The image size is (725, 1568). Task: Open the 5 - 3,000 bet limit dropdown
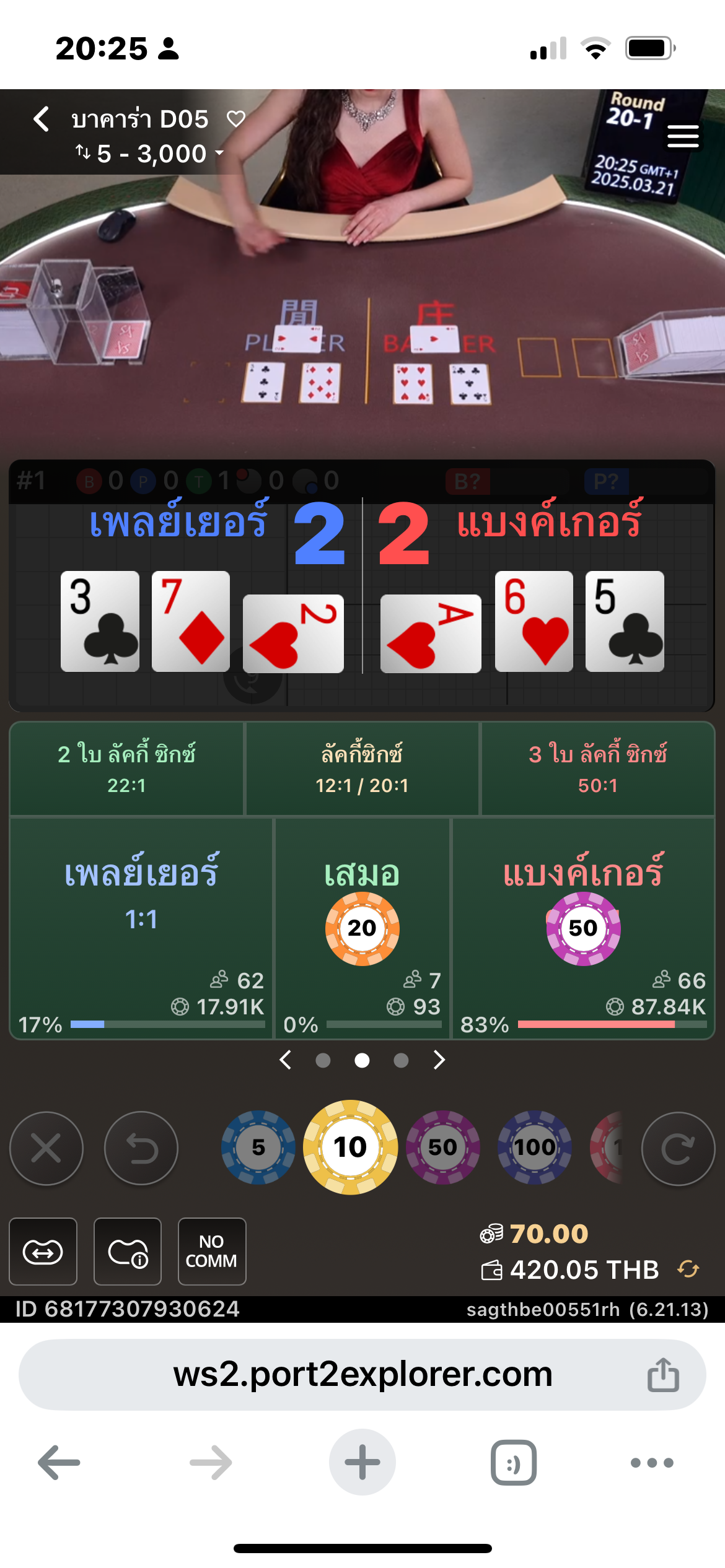pos(149,154)
